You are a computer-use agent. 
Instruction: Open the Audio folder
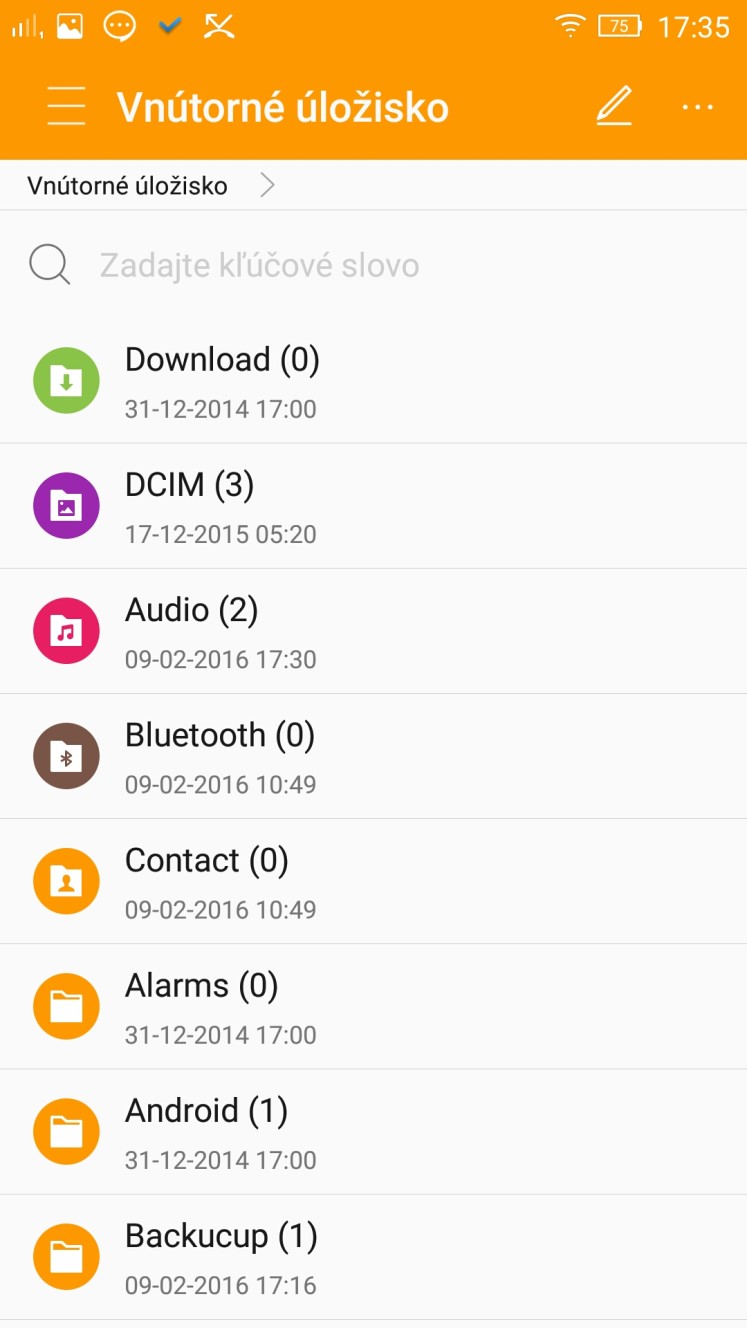[373, 631]
